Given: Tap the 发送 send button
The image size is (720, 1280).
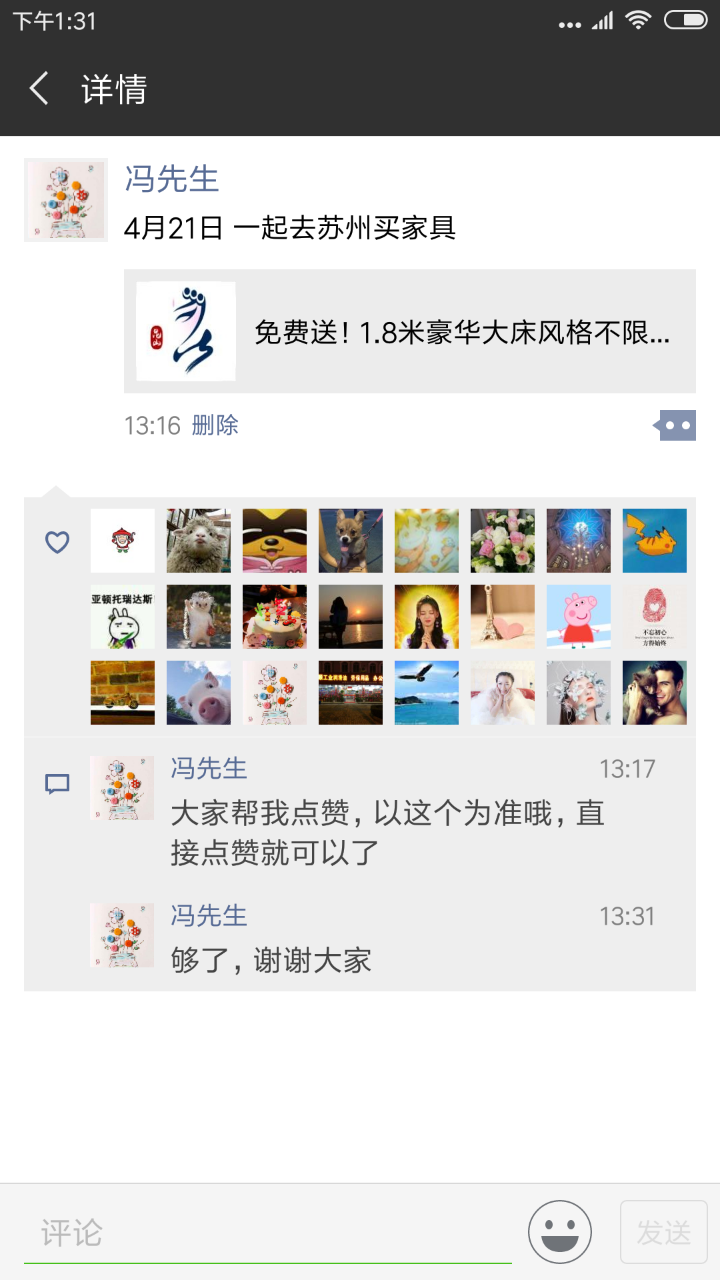Looking at the screenshot, I should tap(663, 1232).
